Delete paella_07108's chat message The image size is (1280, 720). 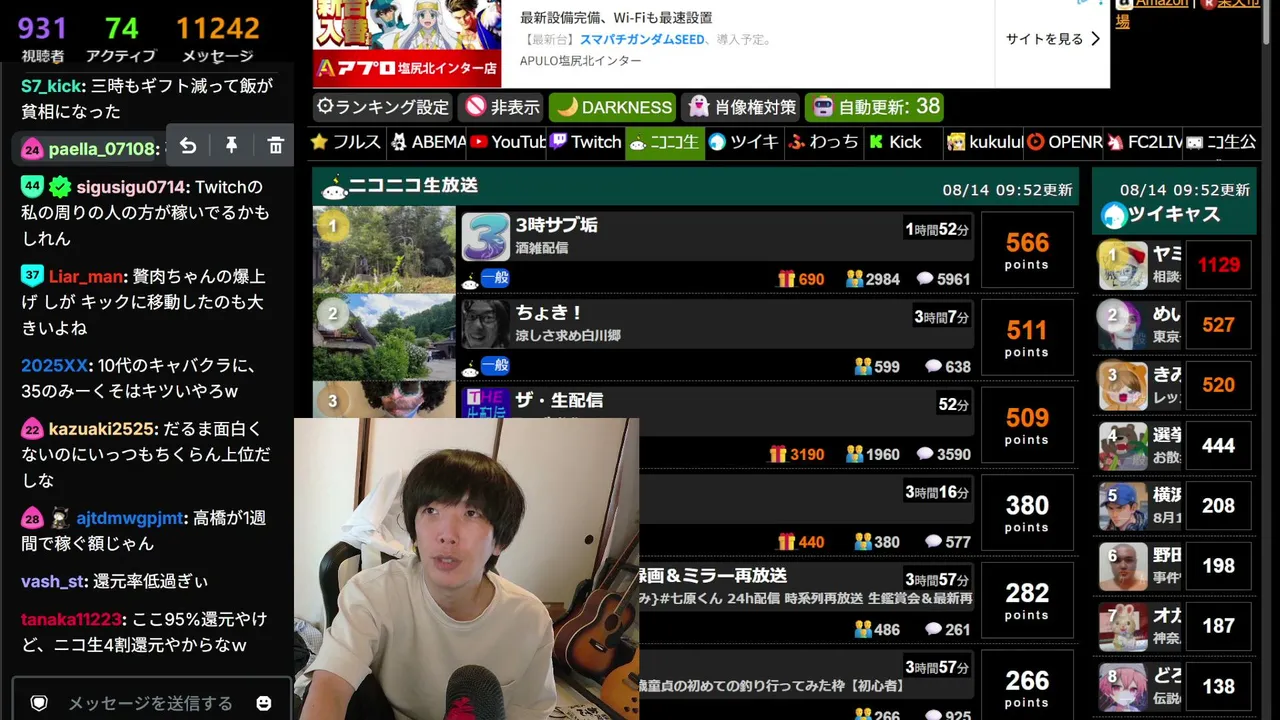pos(275,146)
